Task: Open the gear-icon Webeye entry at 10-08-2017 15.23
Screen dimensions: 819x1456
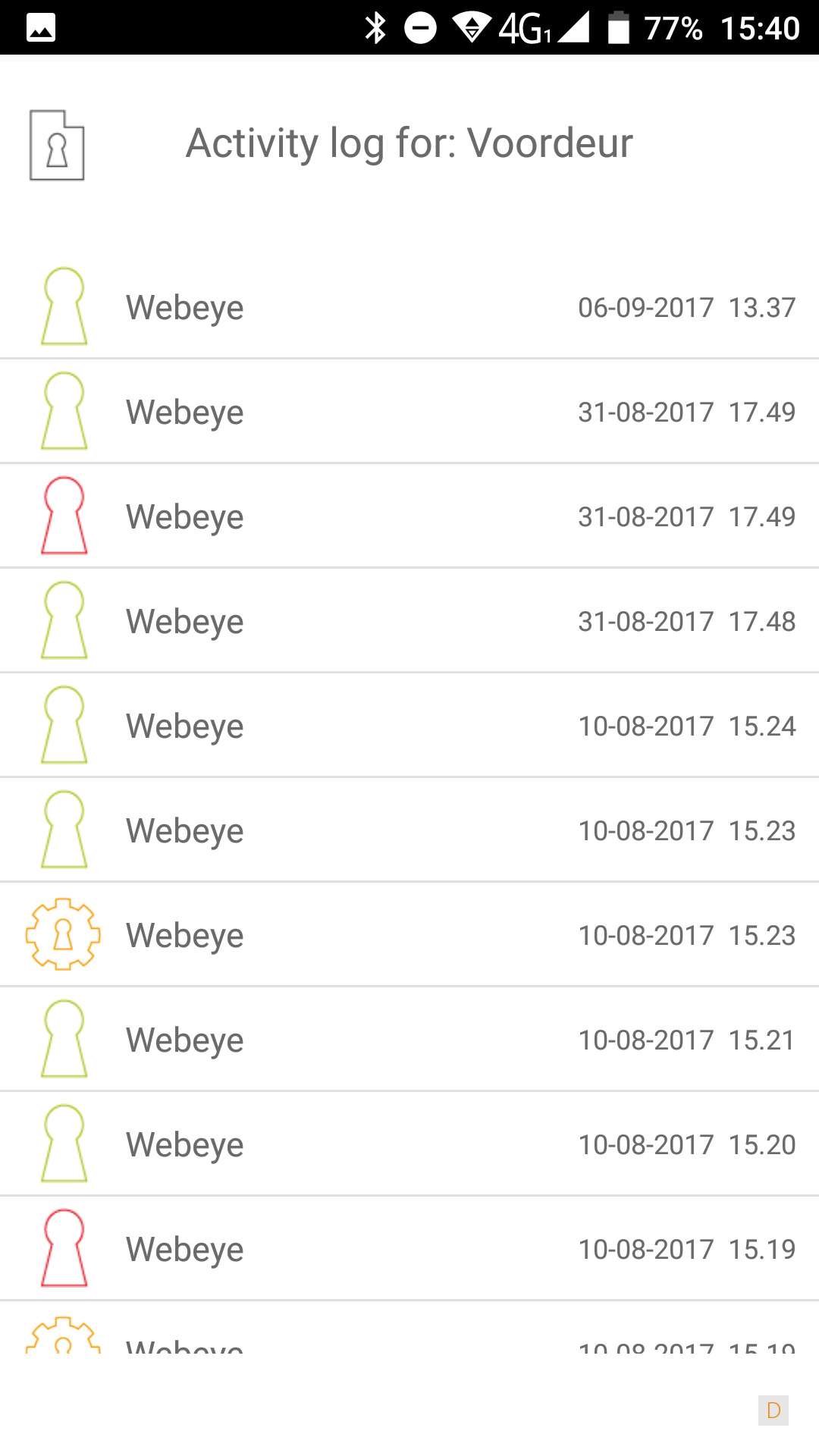Action: point(409,935)
